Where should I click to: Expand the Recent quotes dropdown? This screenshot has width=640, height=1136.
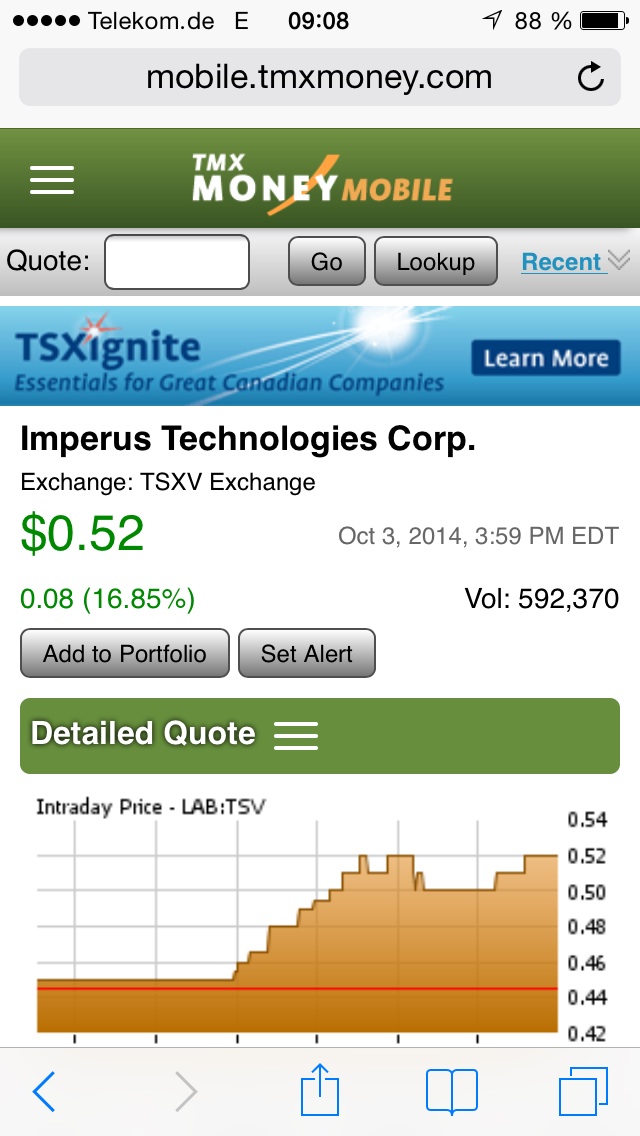(575, 262)
